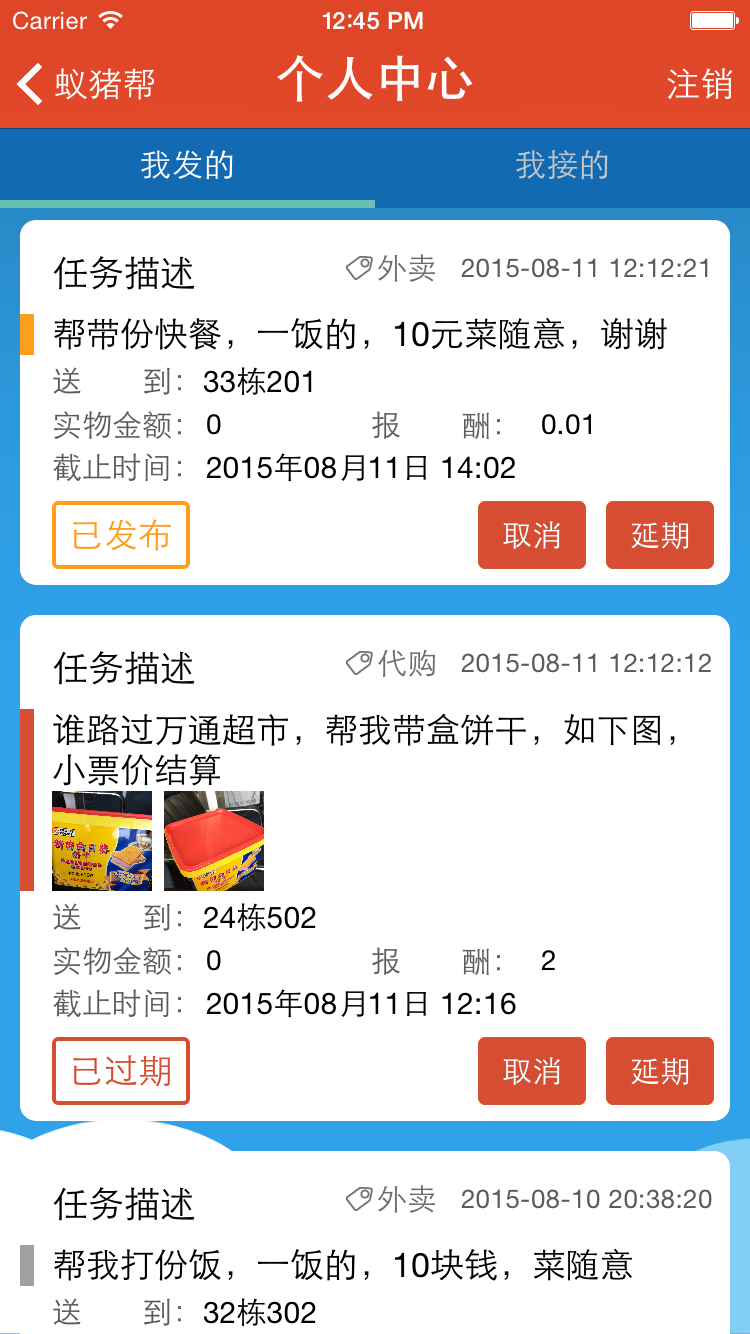Tap 延期 on the 33栋201 task

coord(659,535)
